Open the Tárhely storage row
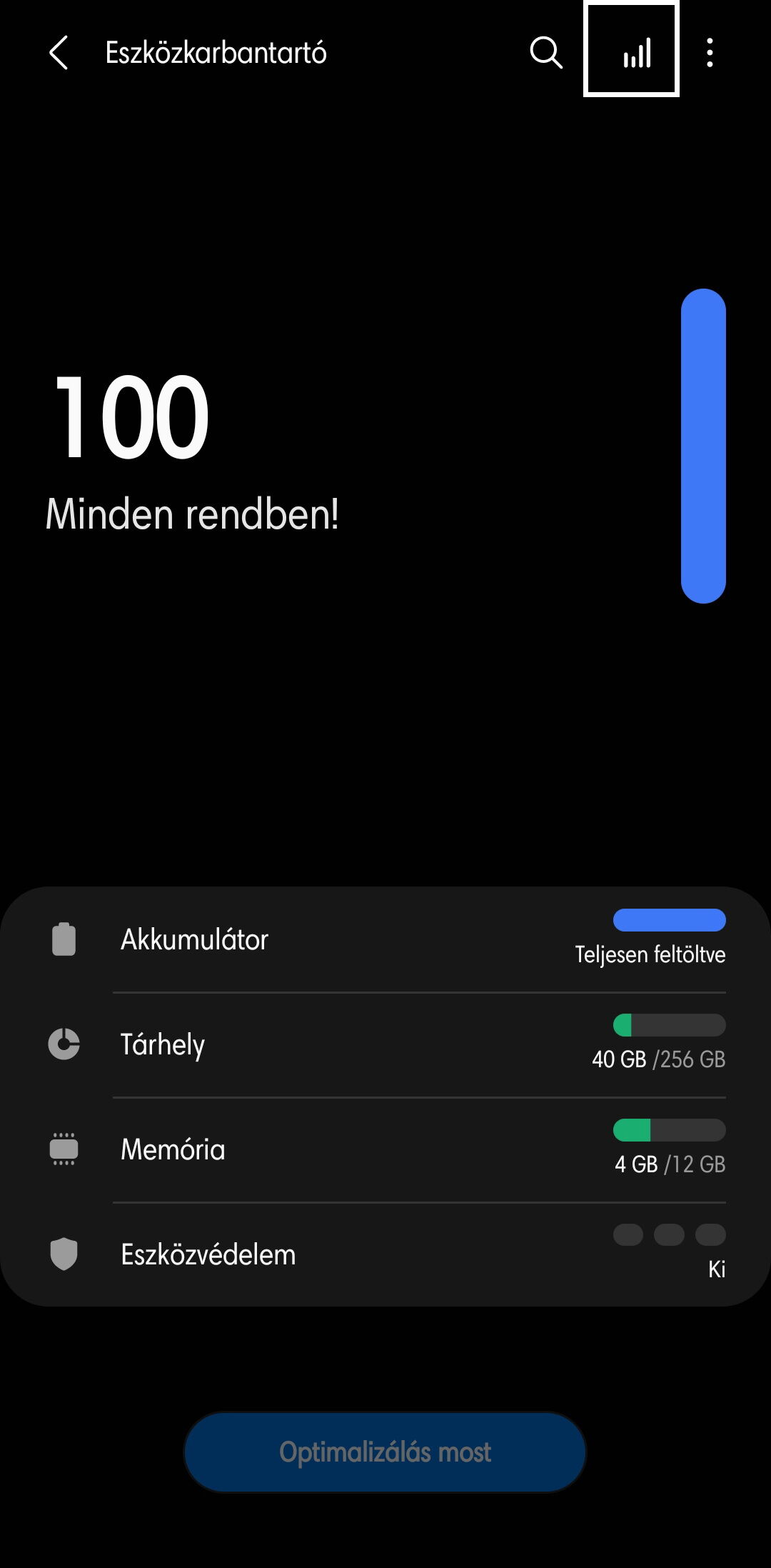 pyautogui.click(x=385, y=1044)
